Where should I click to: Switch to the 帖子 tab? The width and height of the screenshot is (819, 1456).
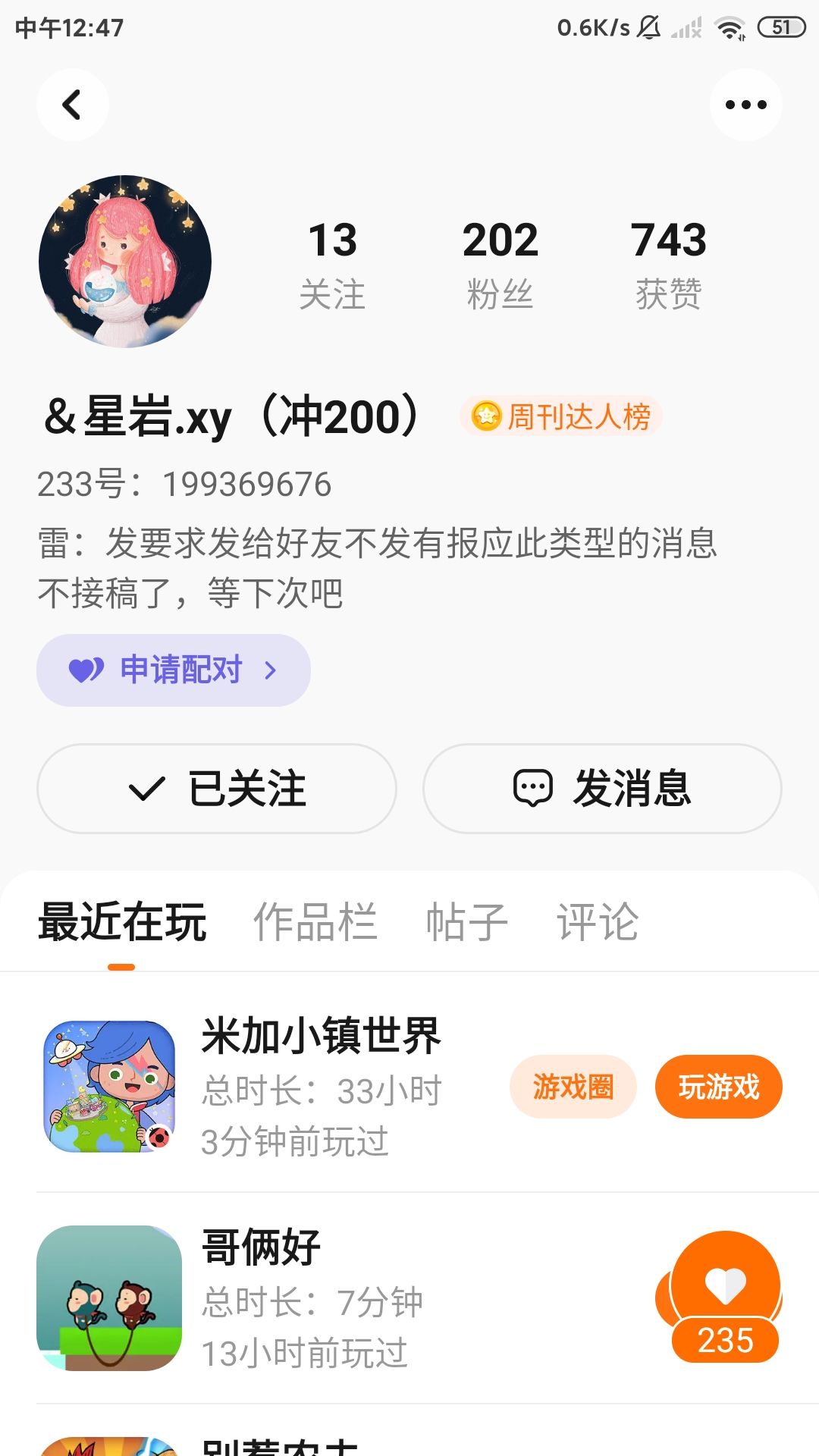click(x=466, y=922)
